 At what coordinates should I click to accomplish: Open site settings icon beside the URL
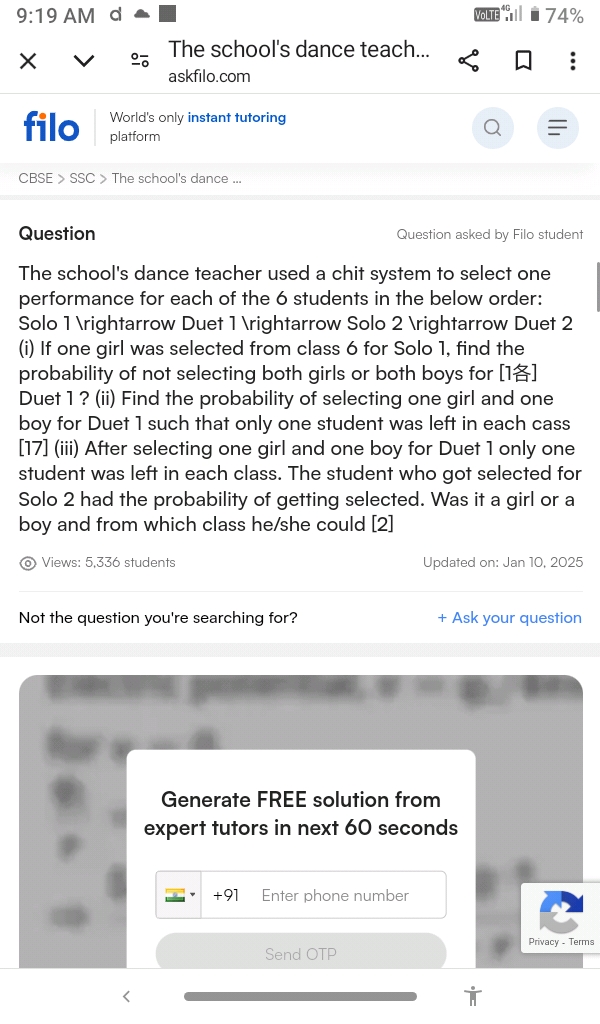(140, 61)
